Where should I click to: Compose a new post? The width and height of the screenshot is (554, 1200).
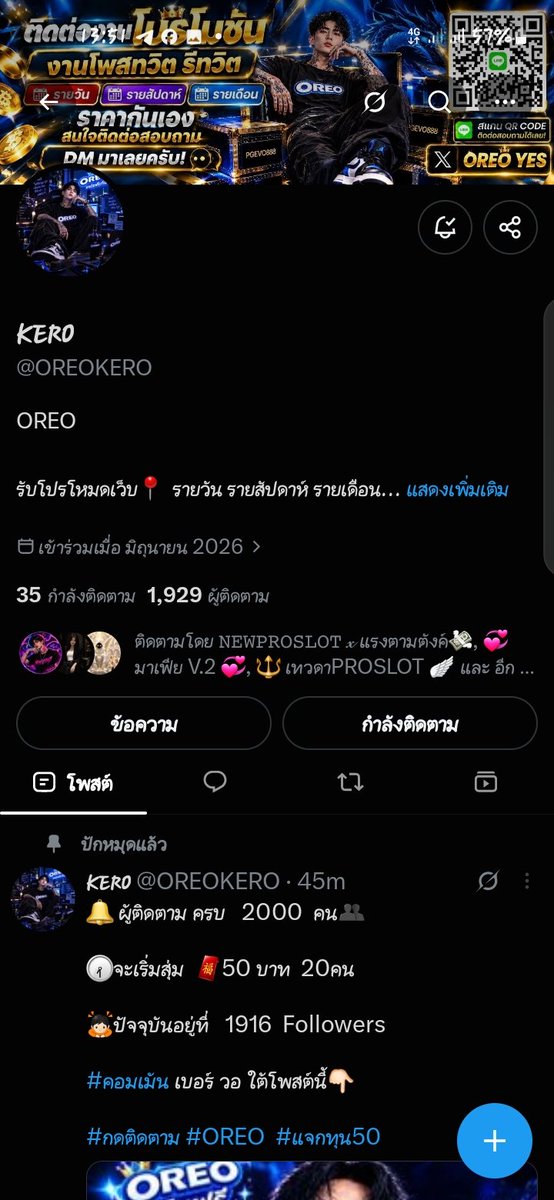495,1141
